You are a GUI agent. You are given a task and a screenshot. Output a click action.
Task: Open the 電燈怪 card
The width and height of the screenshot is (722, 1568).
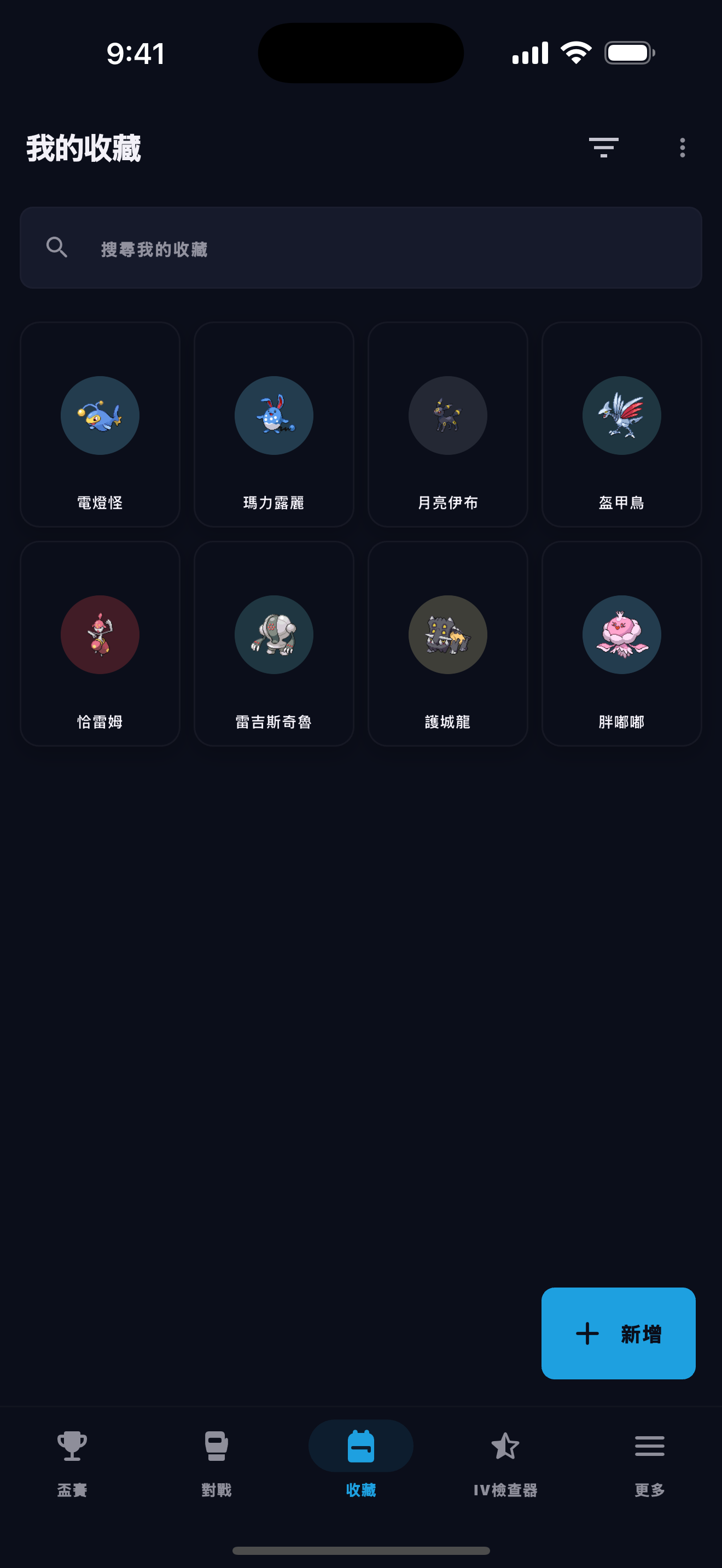click(100, 424)
